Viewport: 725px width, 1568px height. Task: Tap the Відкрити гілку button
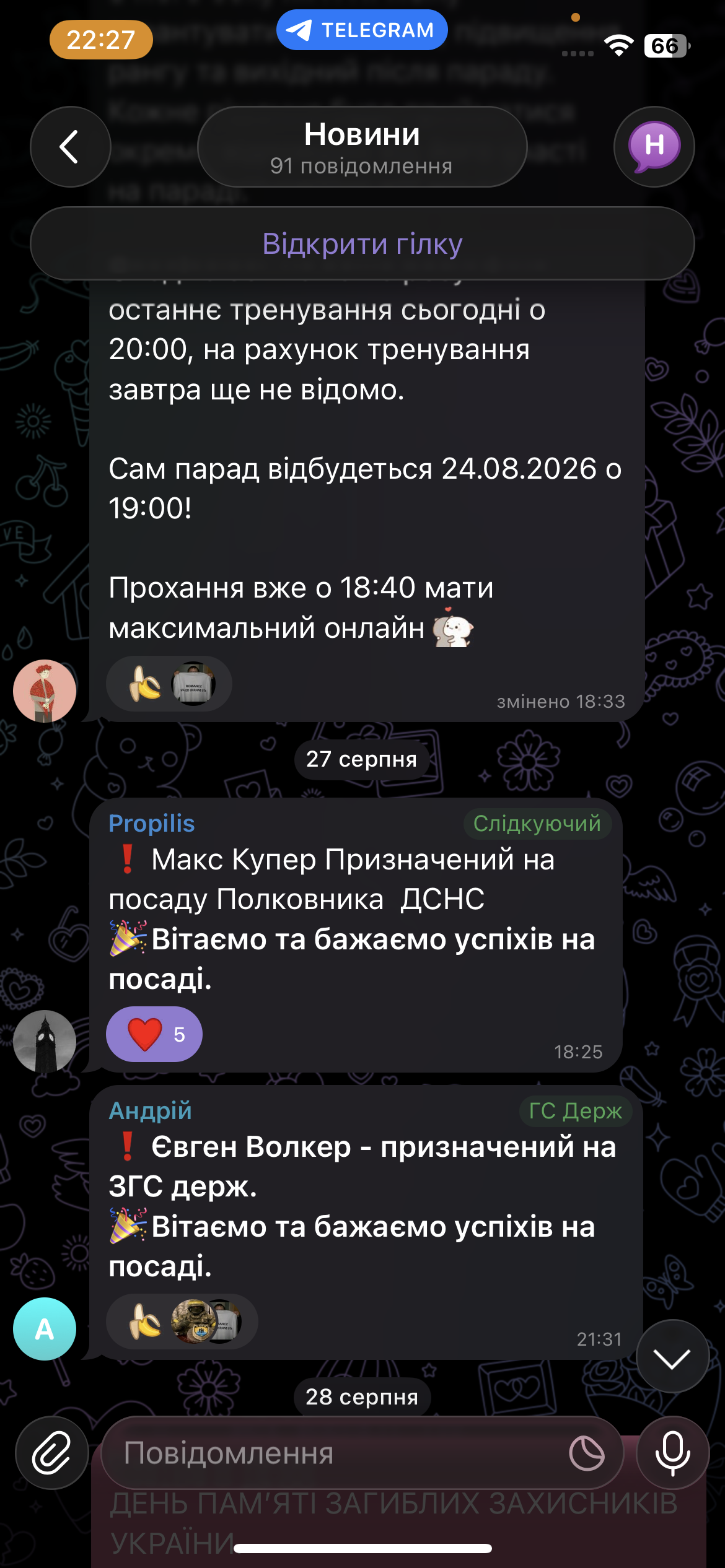point(362,243)
